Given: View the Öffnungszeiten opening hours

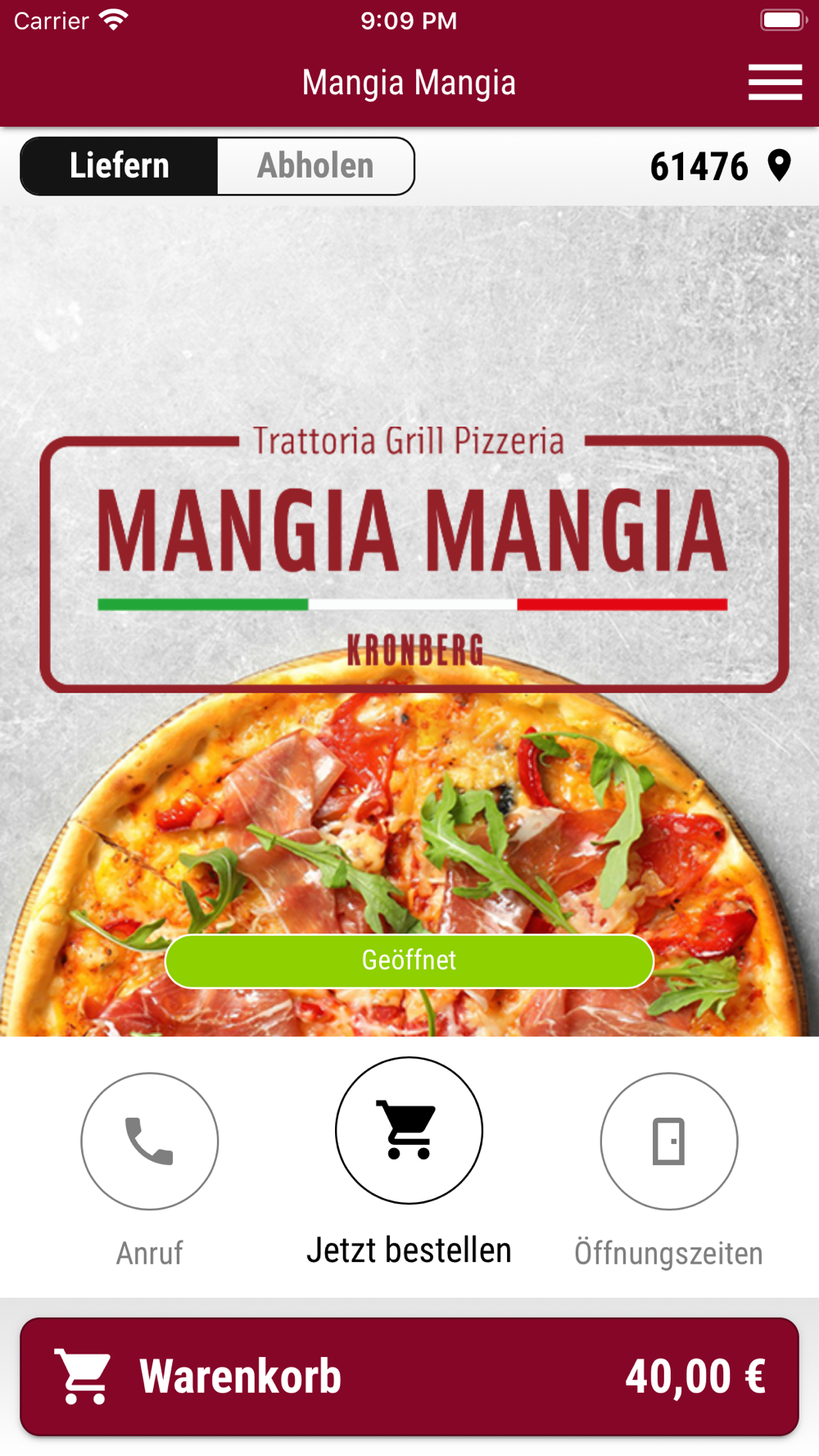Looking at the screenshot, I should (668, 1141).
